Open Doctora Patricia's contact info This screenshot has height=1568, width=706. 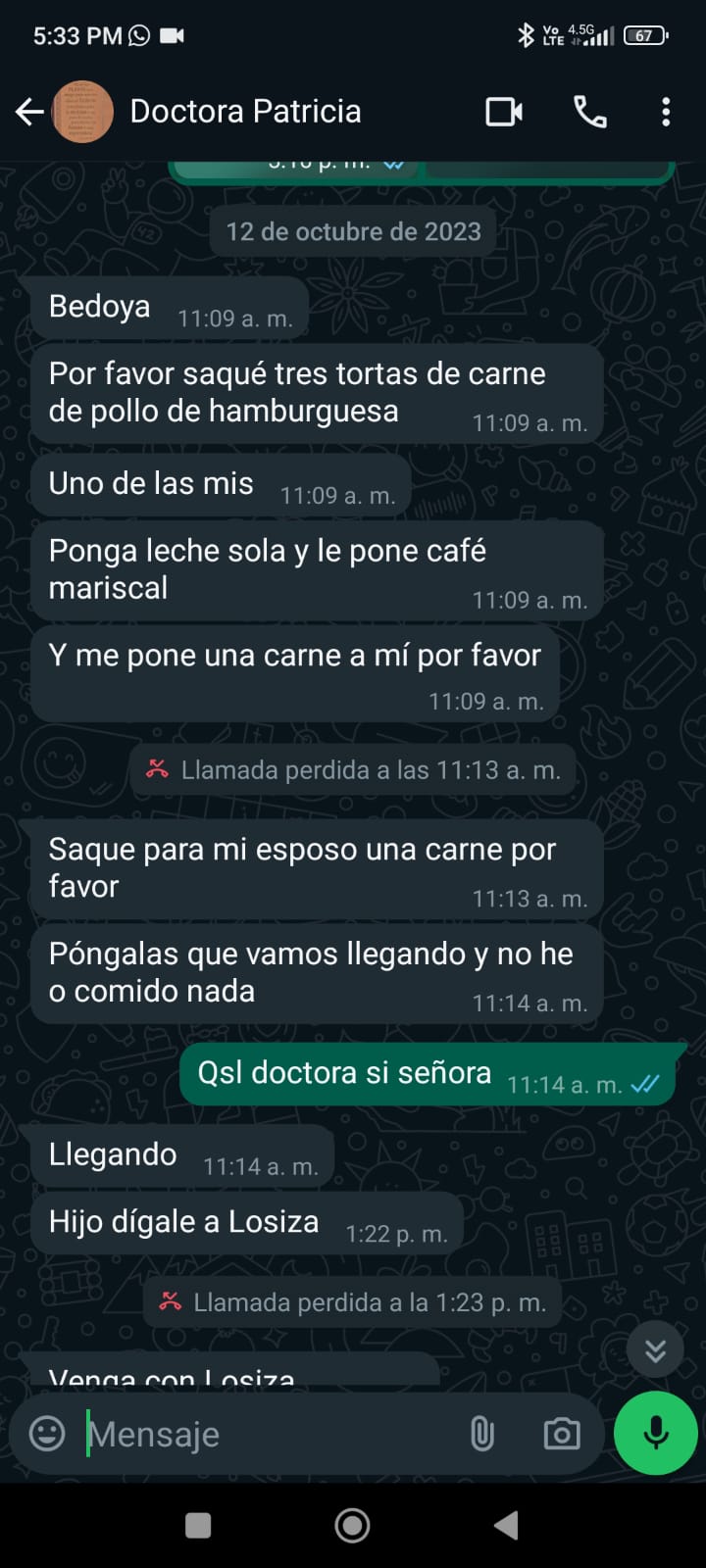[x=245, y=112]
